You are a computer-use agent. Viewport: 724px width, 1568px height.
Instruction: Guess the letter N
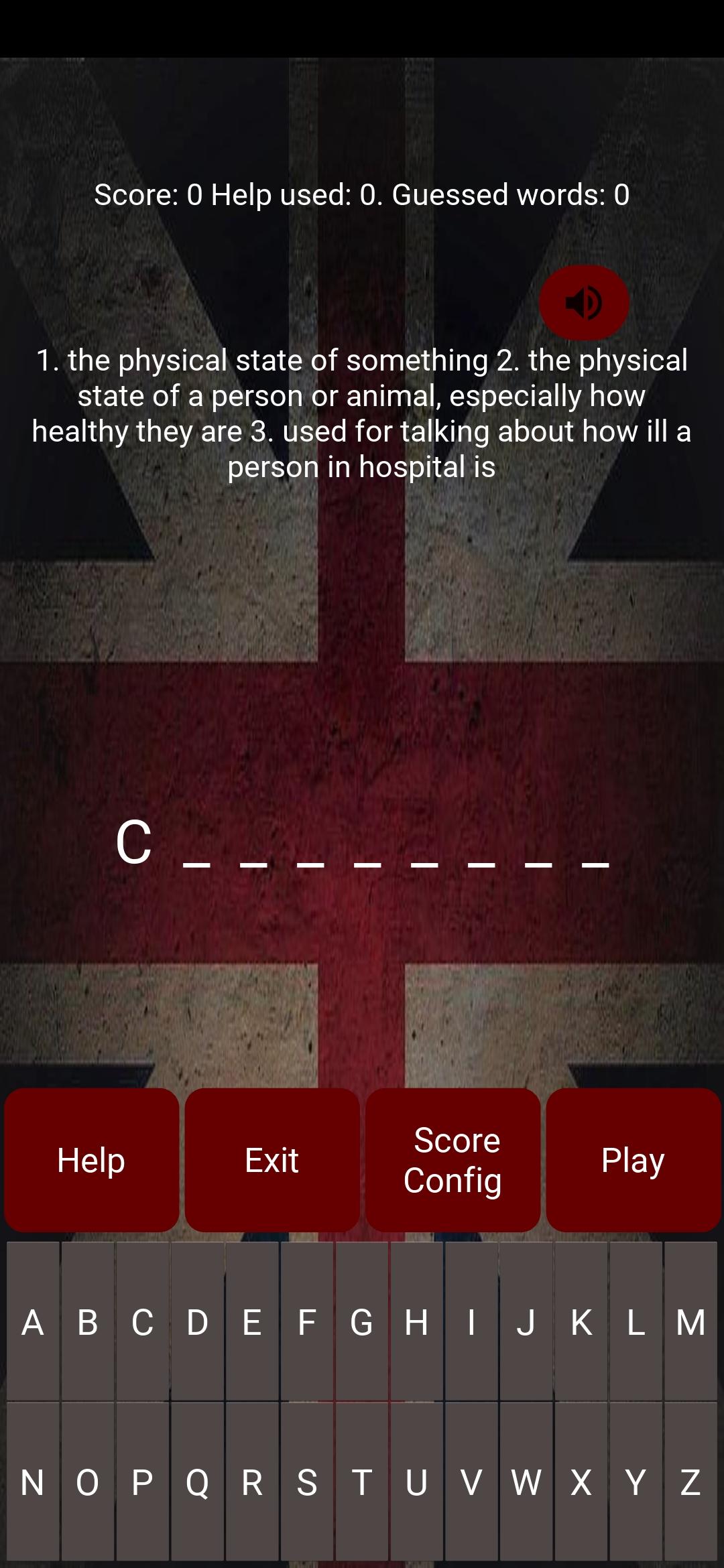33,1482
